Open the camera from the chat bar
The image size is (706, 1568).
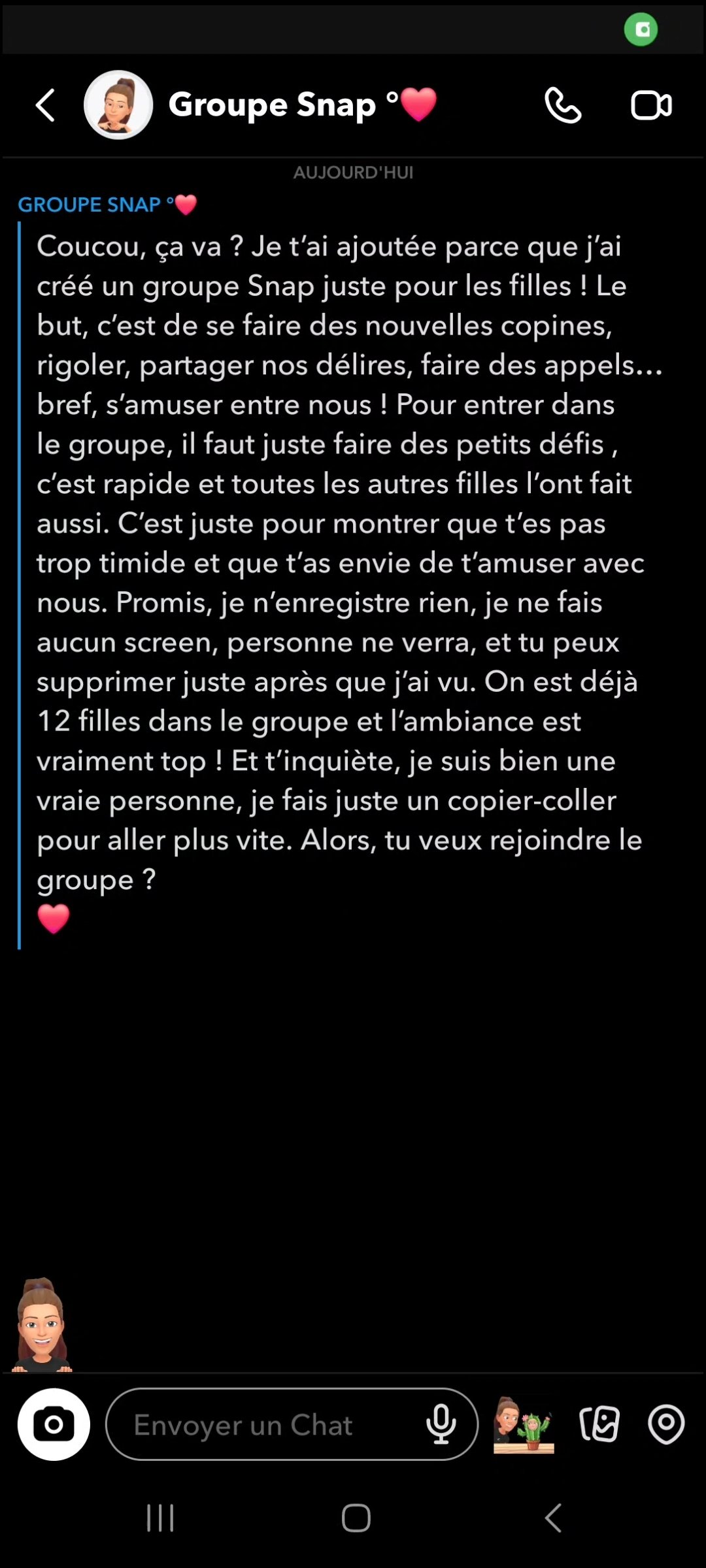(x=54, y=1424)
